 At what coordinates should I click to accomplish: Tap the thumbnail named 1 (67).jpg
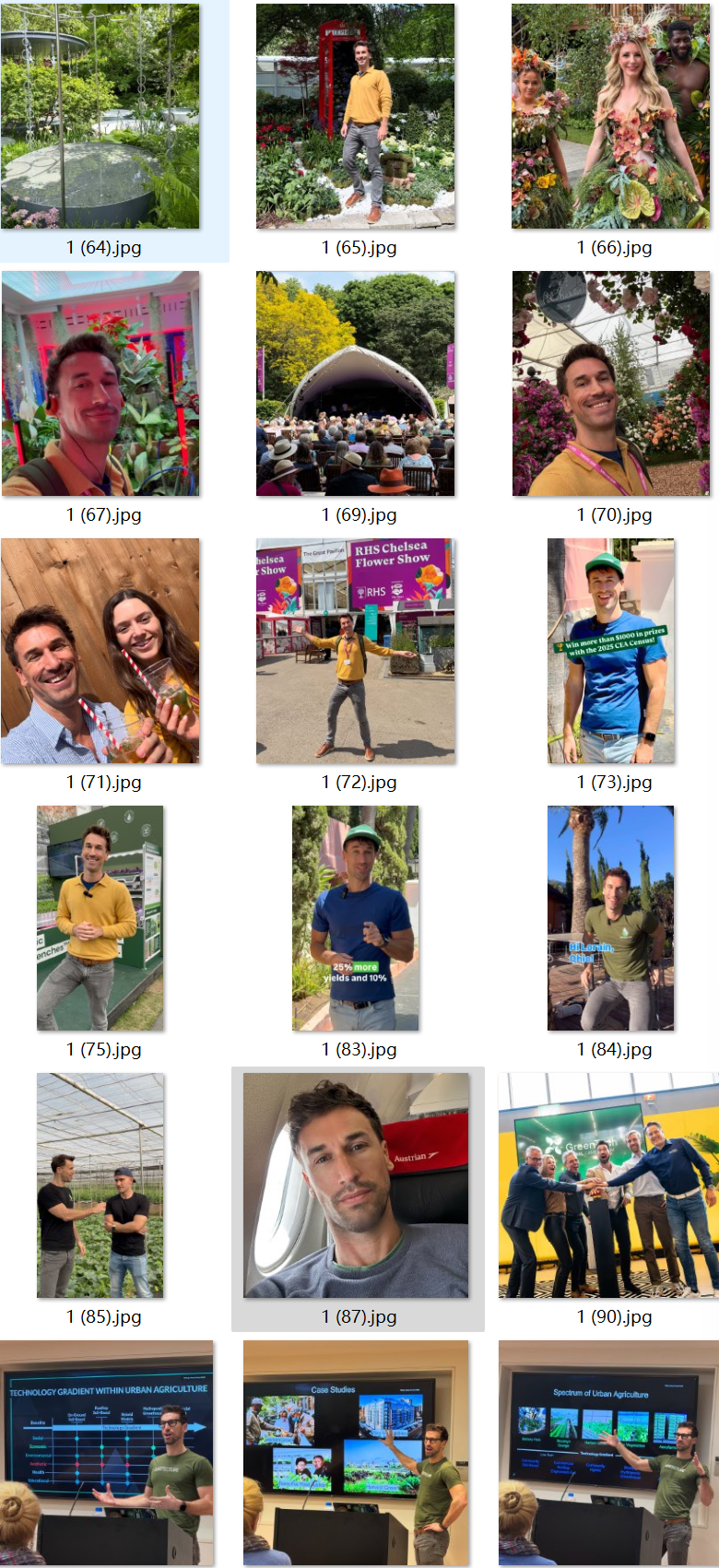click(100, 383)
